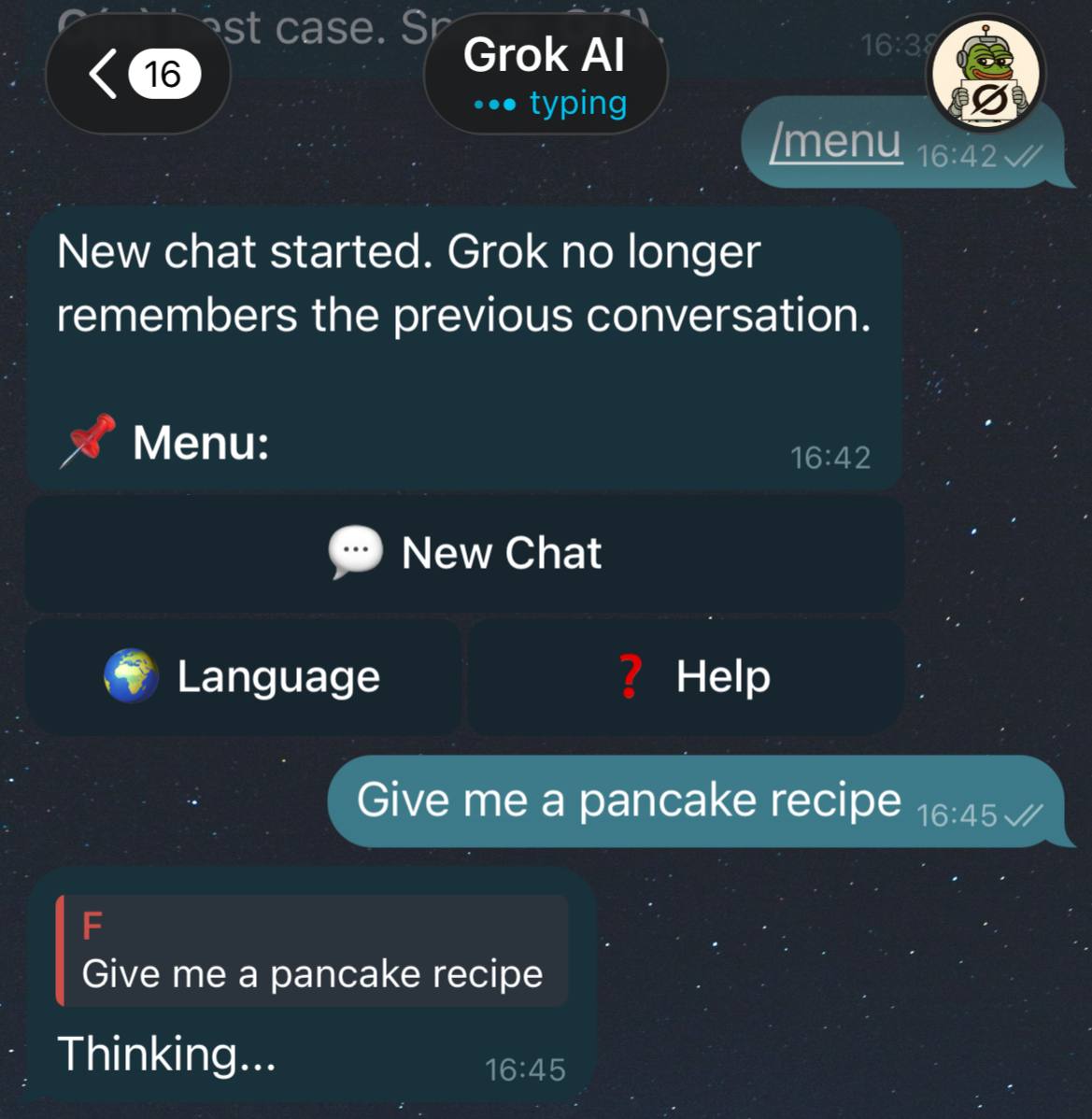Start a New Chat
The image size is (1092, 1119).
(464, 553)
